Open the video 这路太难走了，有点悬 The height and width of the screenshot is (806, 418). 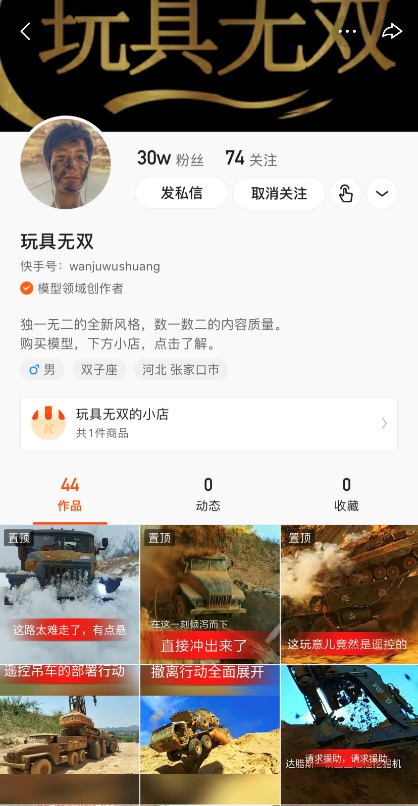point(69,594)
